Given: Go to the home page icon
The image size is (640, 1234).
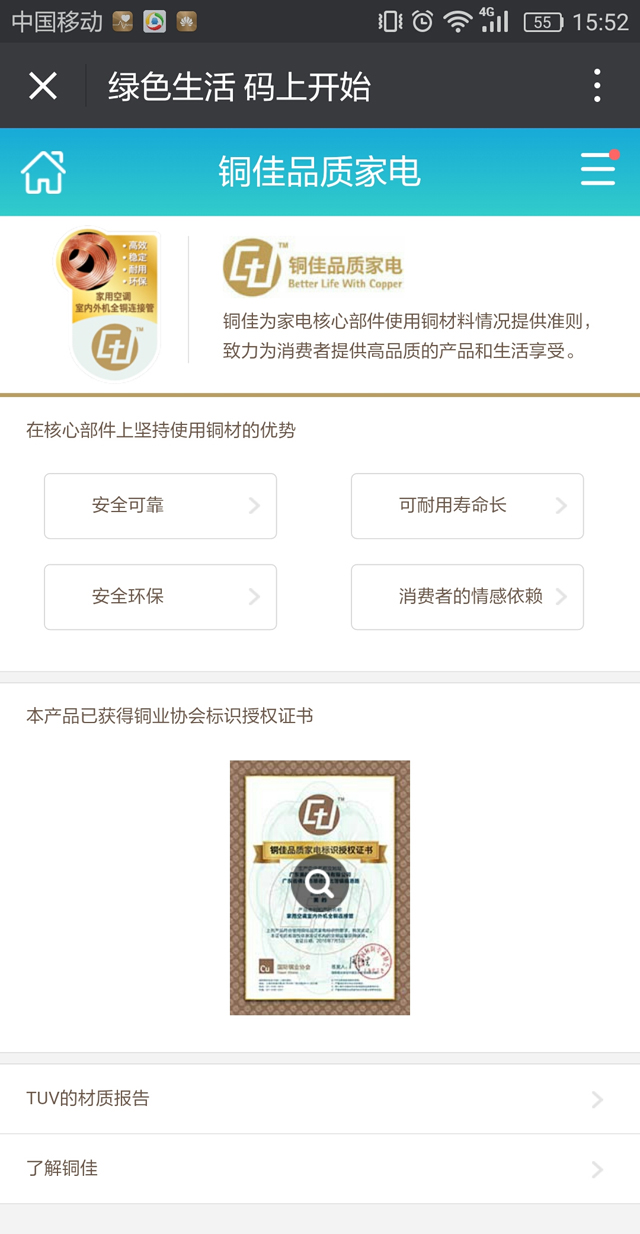Looking at the screenshot, I should 43,172.
